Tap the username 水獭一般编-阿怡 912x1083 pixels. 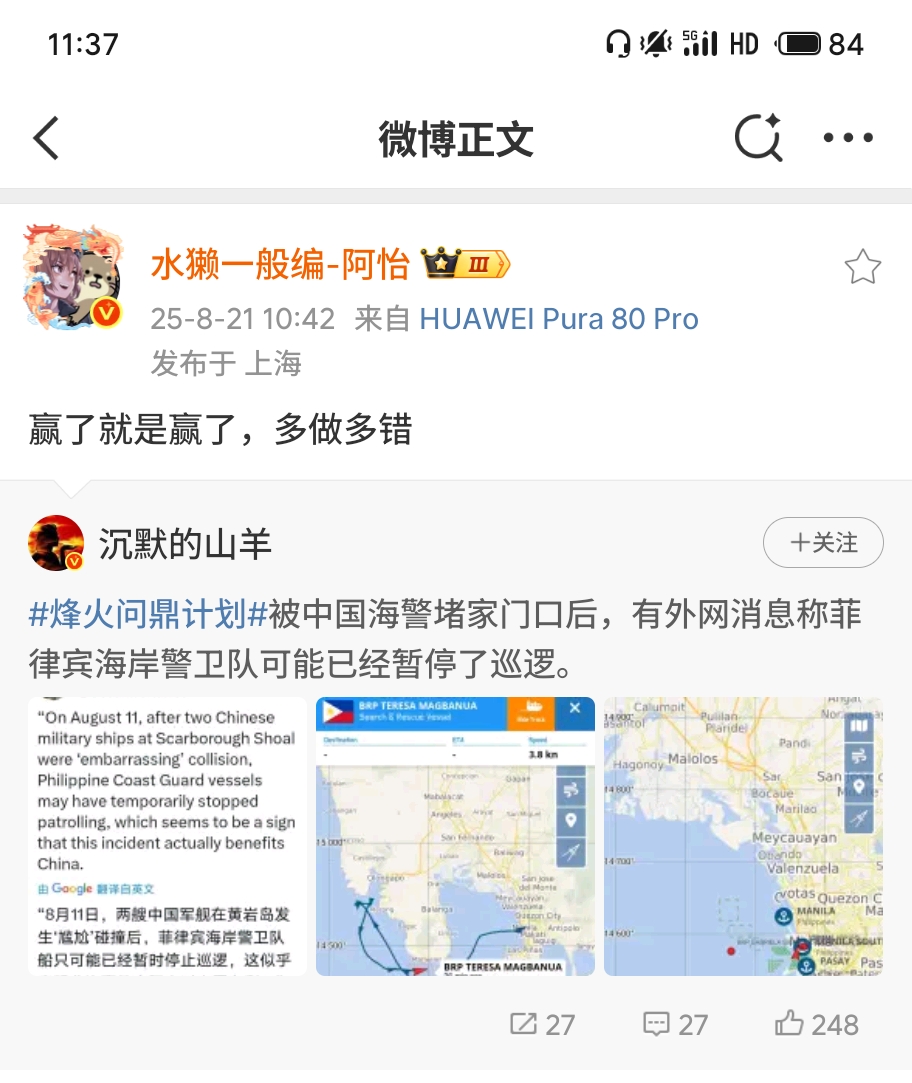pyautogui.click(x=280, y=265)
